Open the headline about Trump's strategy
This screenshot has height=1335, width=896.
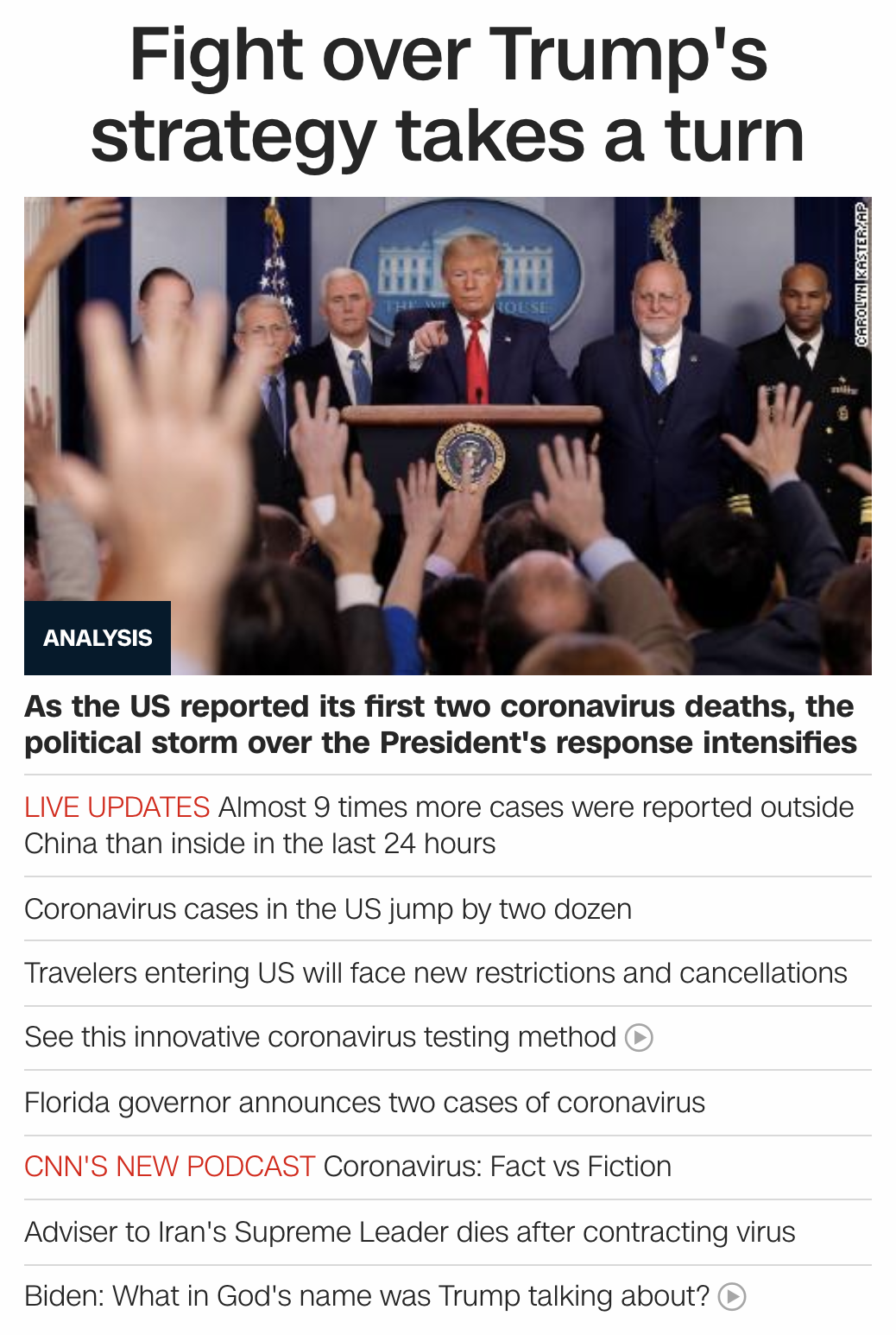(448, 95)
